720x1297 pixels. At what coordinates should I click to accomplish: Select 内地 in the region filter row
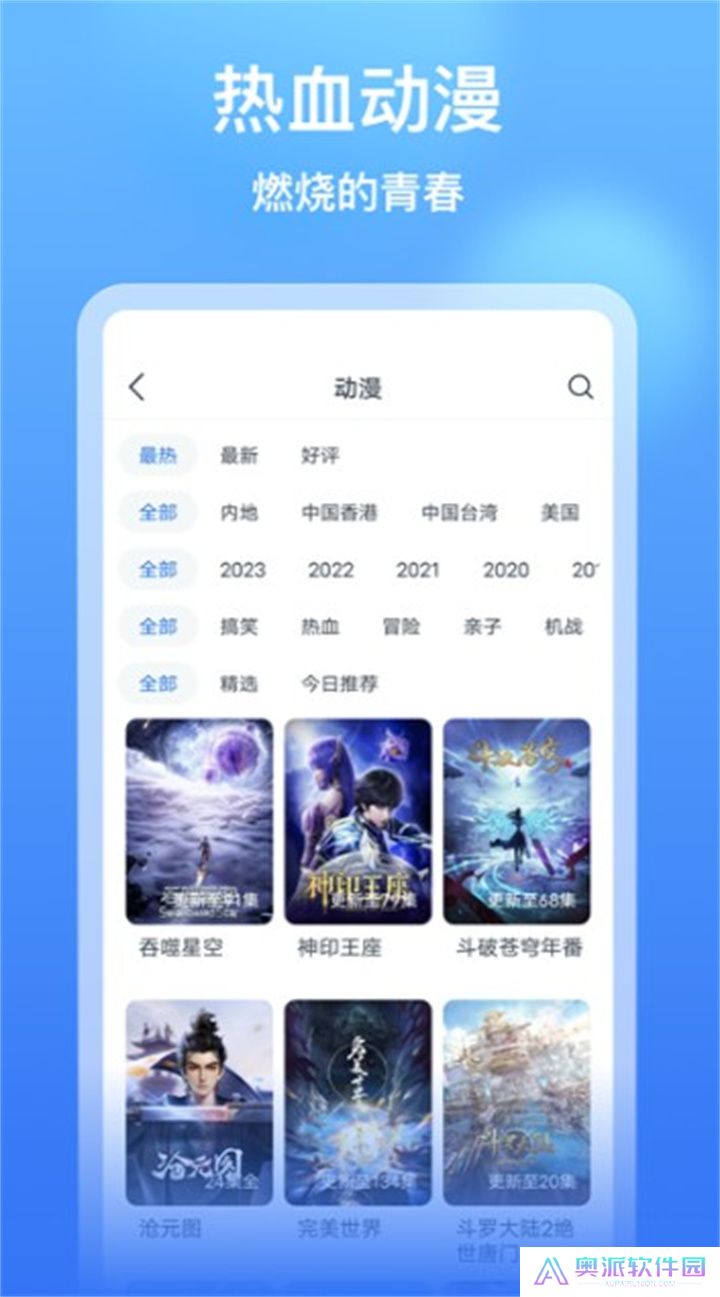(x=237, y=512)
